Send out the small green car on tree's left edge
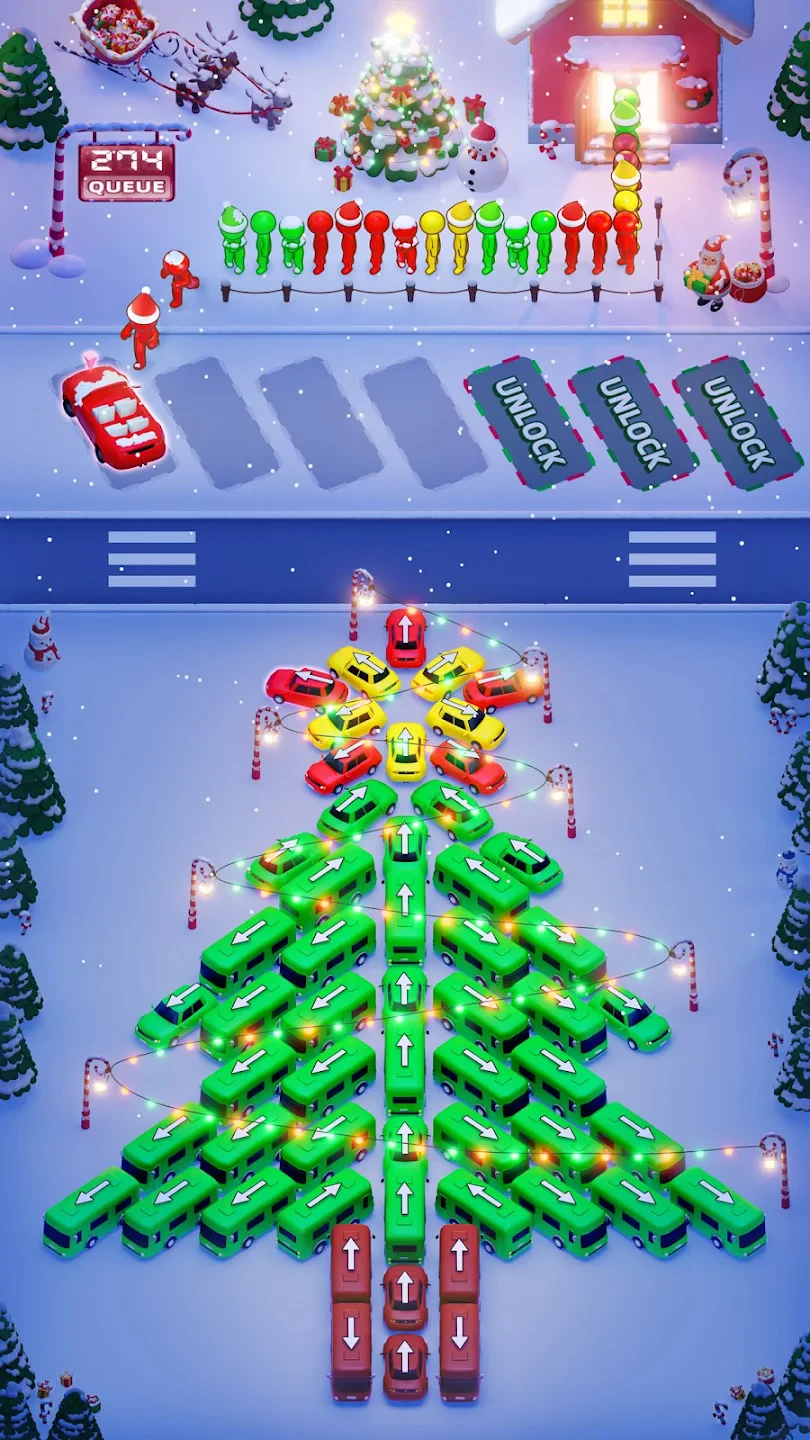Screen dimensions: 810x1440 177,1012
